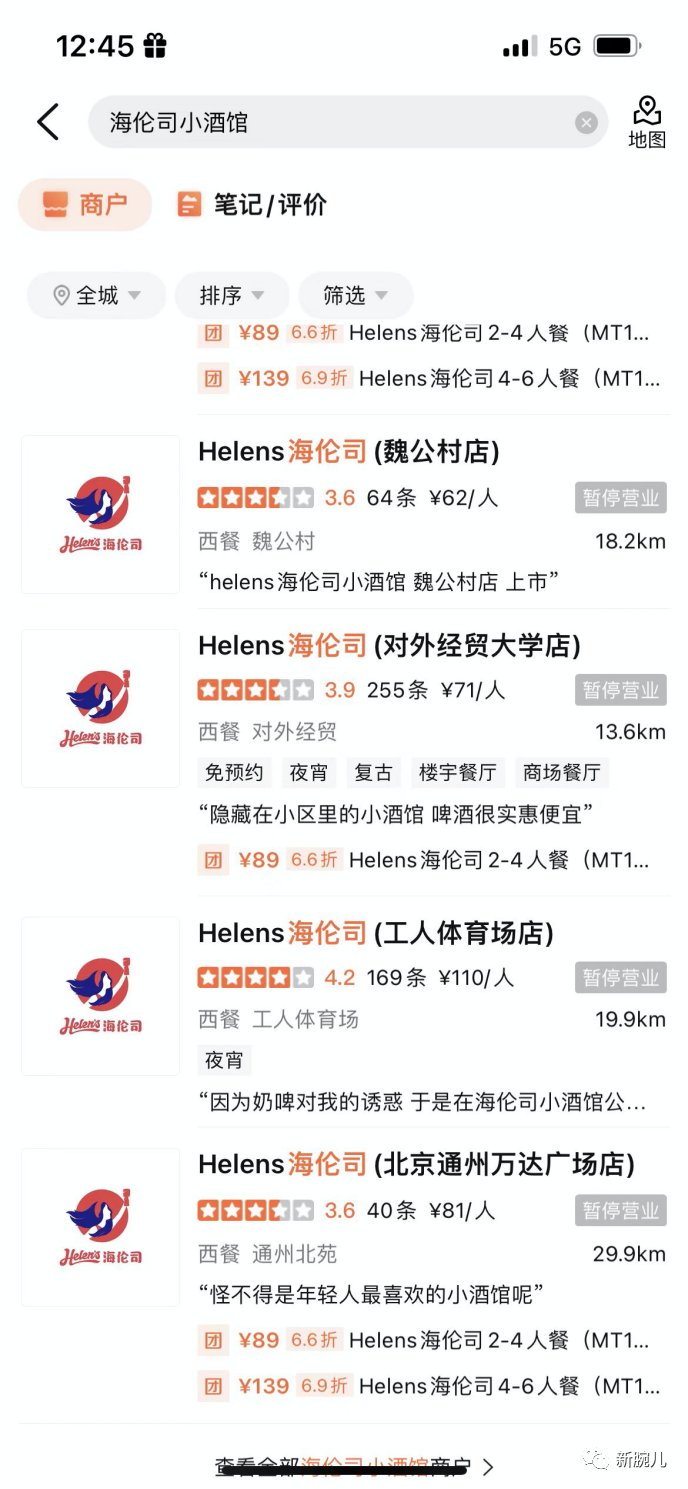Viewport: 688px width, 1489px height.
Task: Clear the search text with the X
Action: pyautogui.click(x=586, y=122)
